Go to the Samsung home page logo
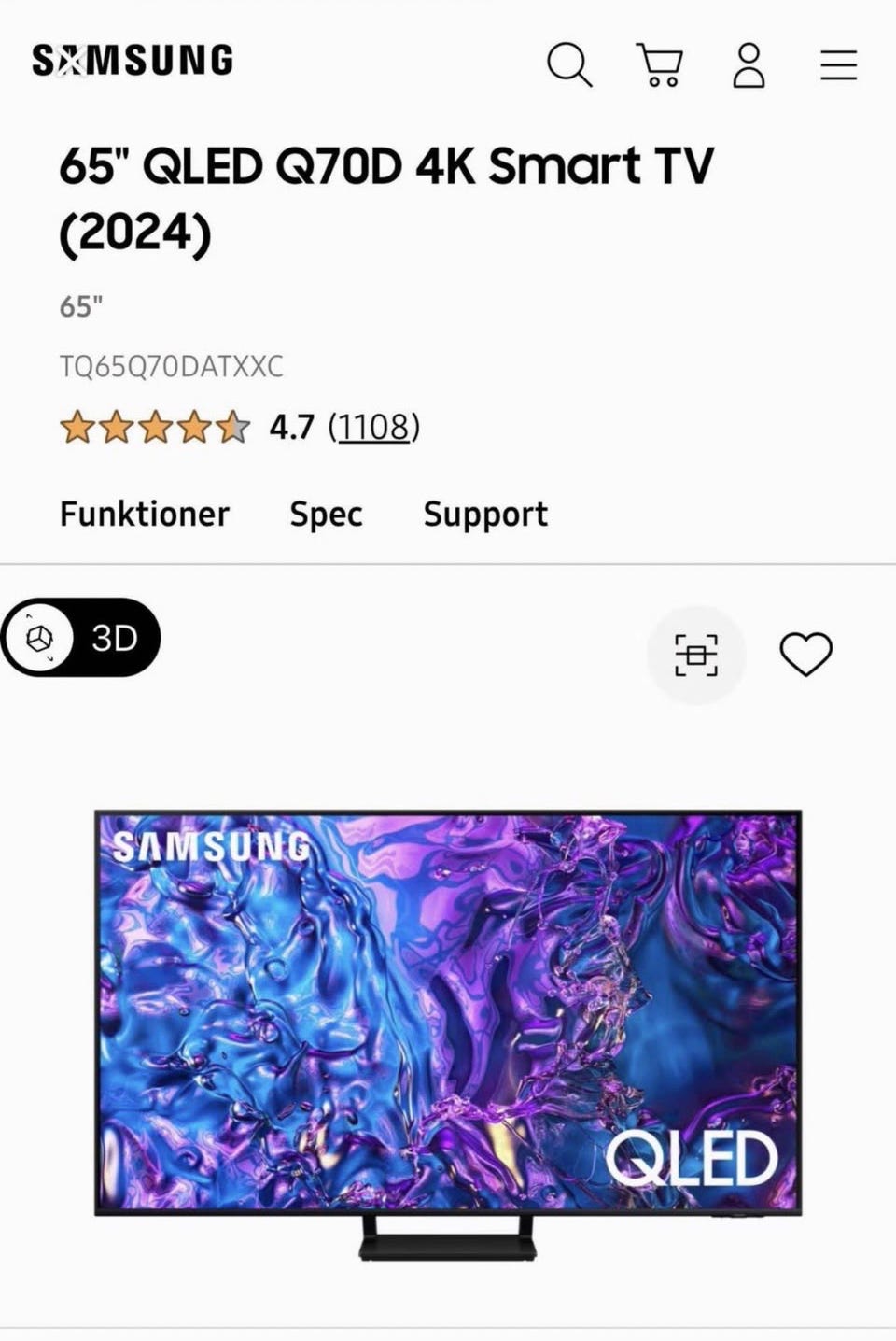This screenshot has height=1341, width=896. click(x=133, y=62)
